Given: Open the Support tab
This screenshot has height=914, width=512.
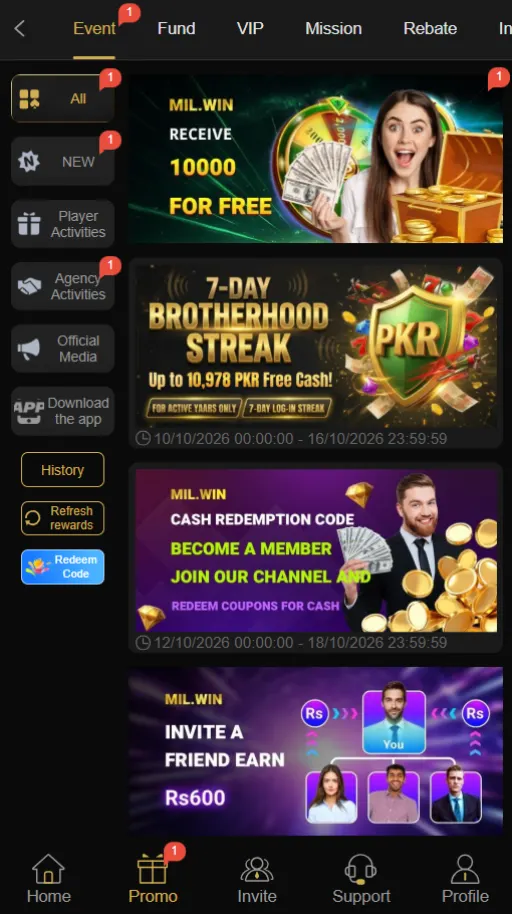Looking at the screenshot, I should coord(361,879).
